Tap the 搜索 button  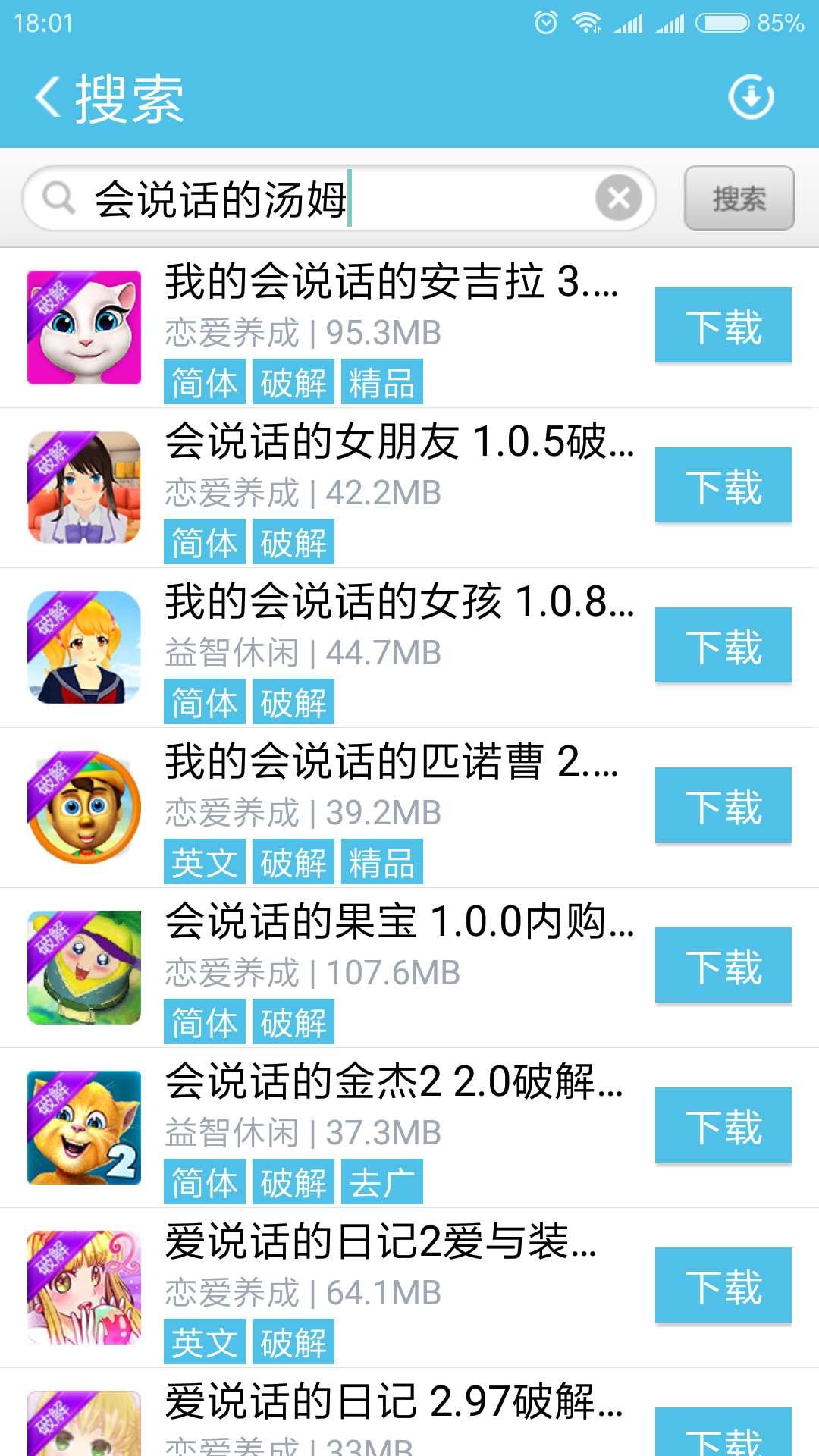point(739,198)
